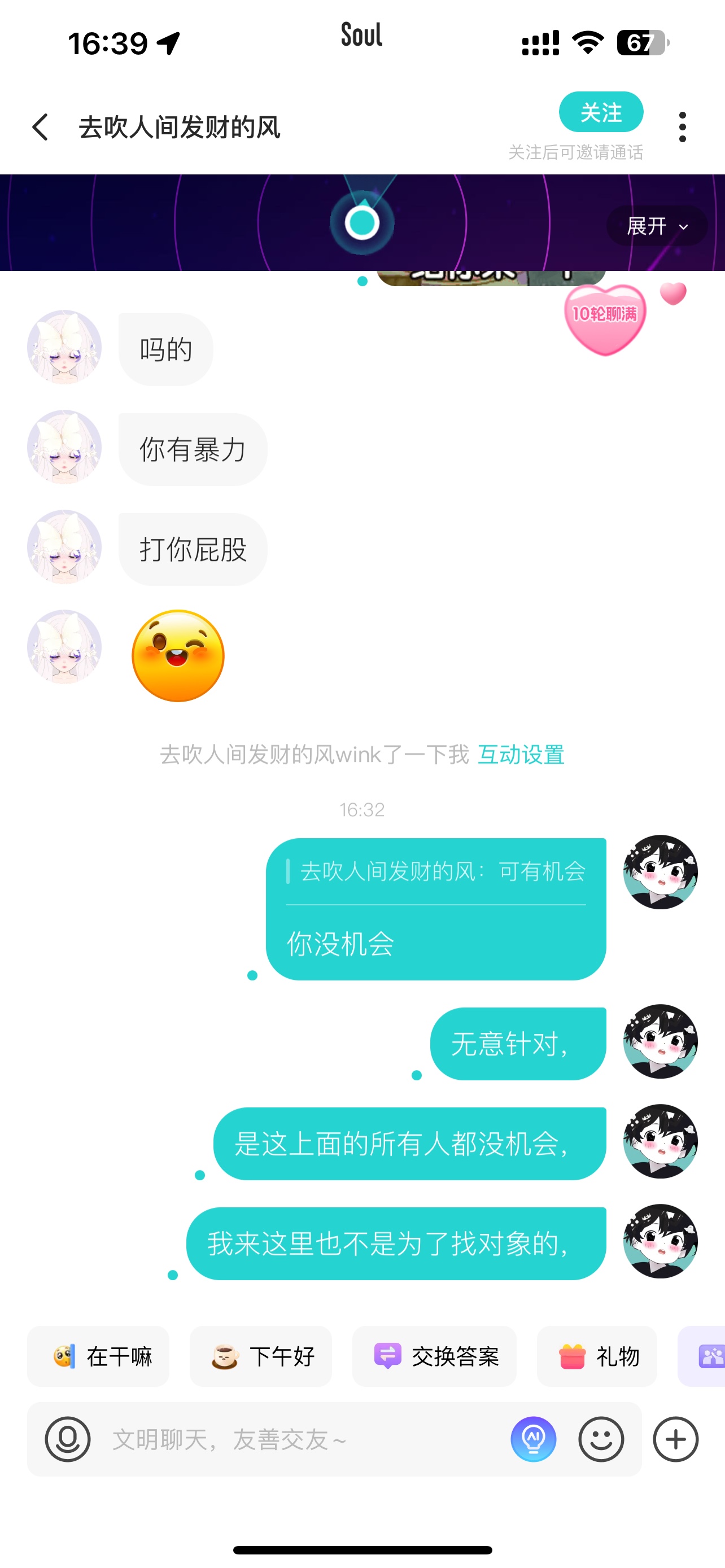725x1568 pixels.
Task: View the butterfly avatar beside 吗的
Action: pos(64,348)
